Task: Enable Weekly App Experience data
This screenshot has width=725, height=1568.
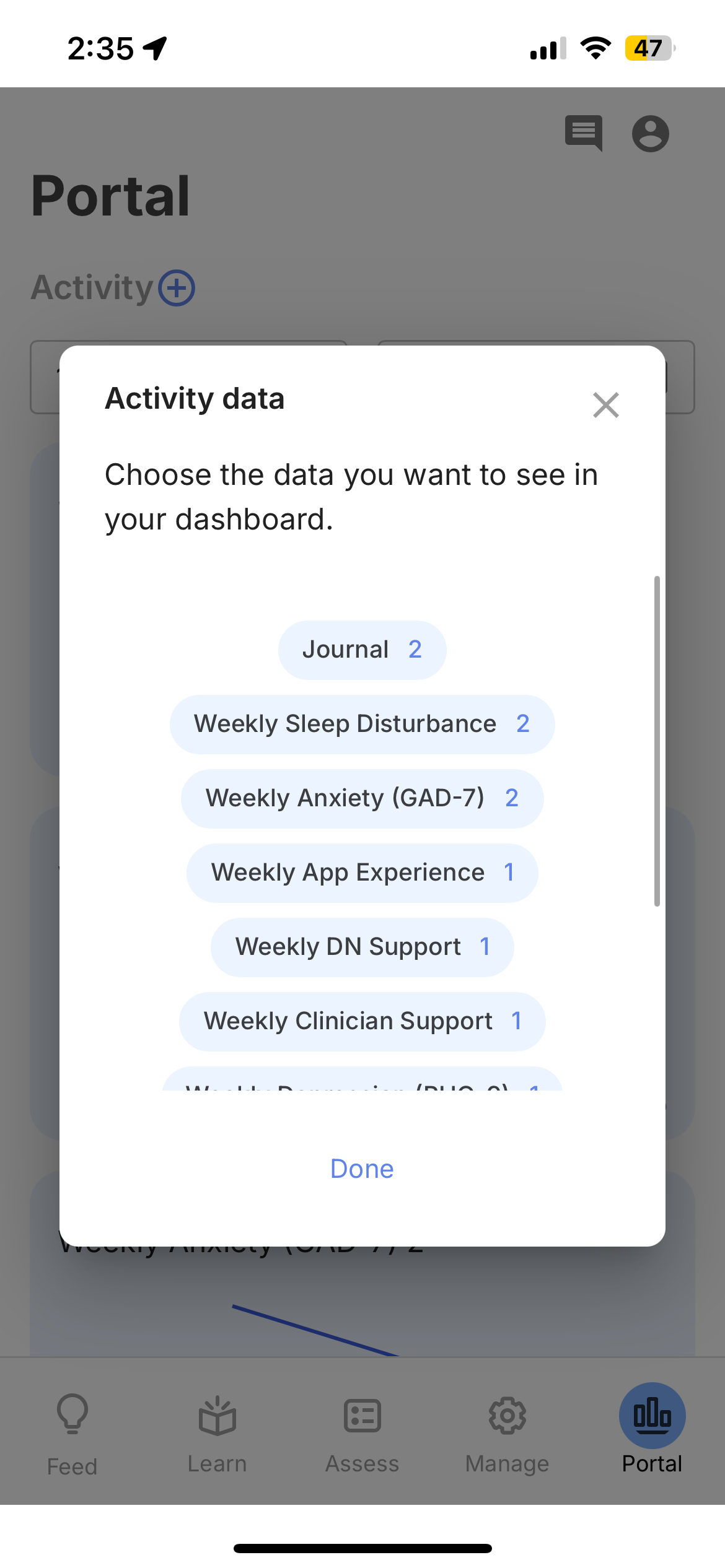Action: [x=362, y=872]
